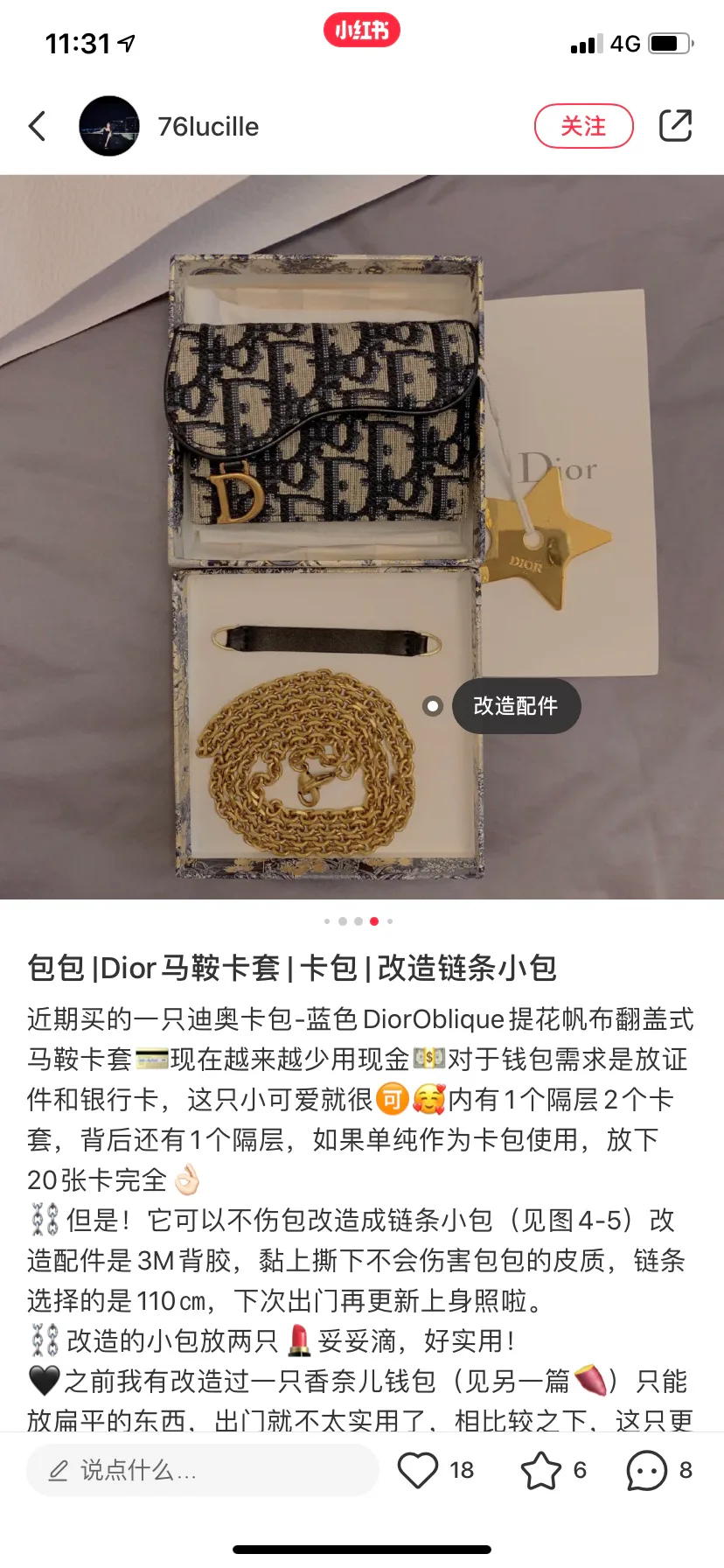724x1568 pixels.
Task: Go back using the top-left arrow
Action: point(37,126)
